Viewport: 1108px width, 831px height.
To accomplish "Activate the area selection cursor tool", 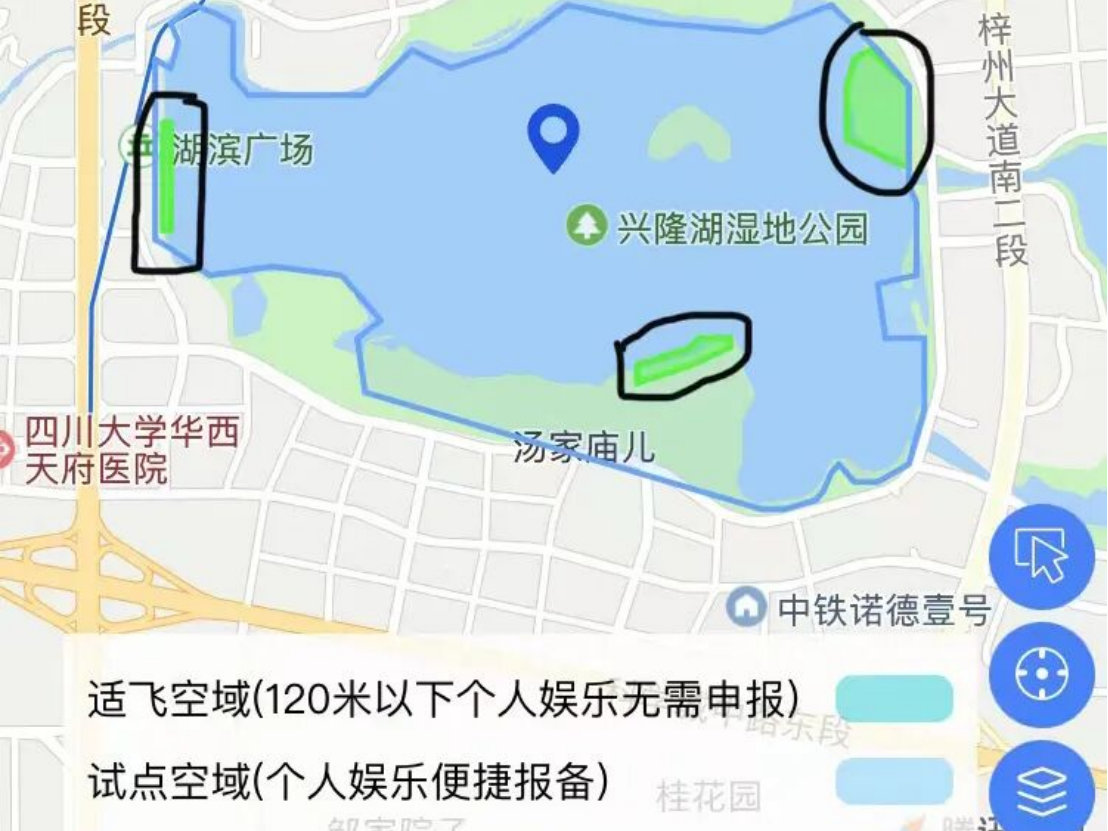I will pyautogui.click(x=1041, y=556).
